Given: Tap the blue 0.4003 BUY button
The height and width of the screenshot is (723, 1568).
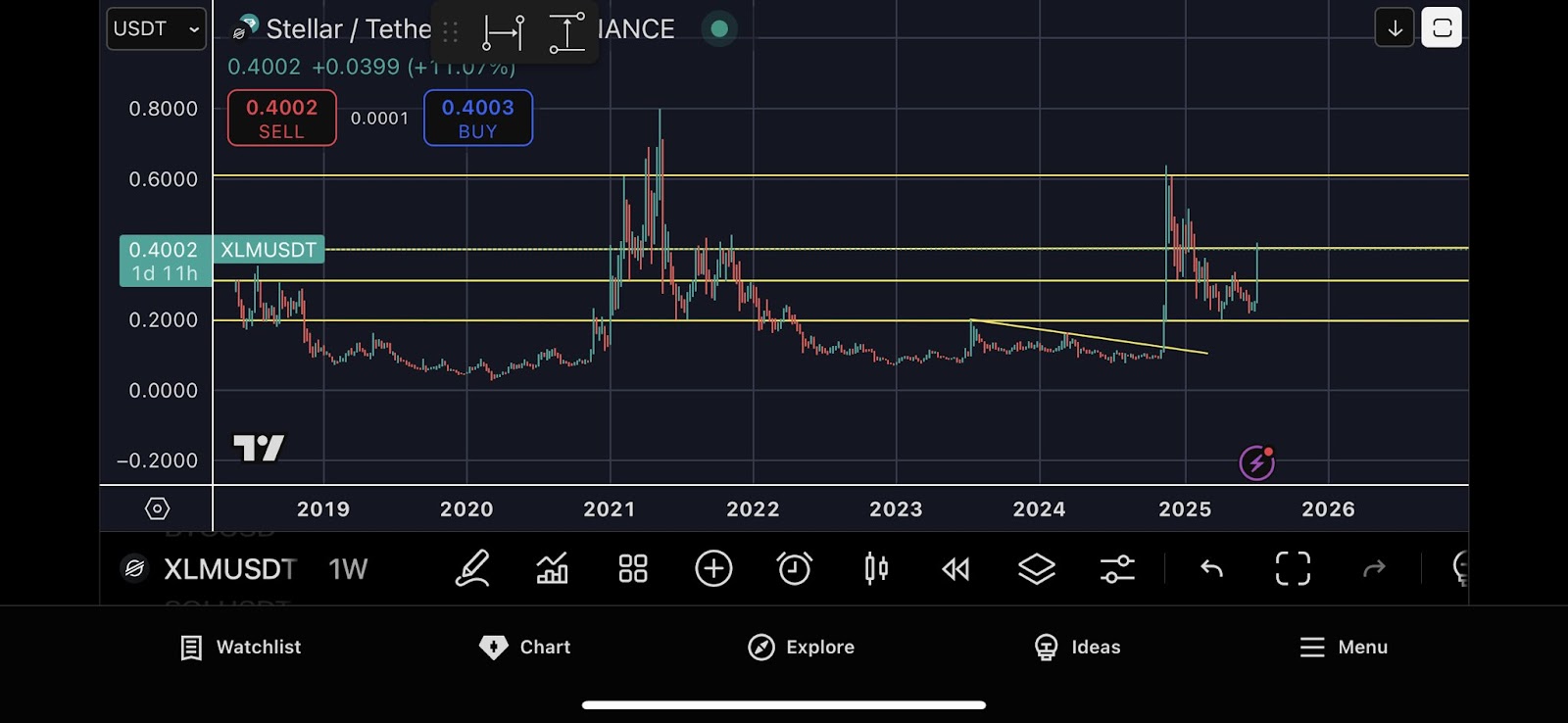Looking at the screenshot, I should [478, 118].
